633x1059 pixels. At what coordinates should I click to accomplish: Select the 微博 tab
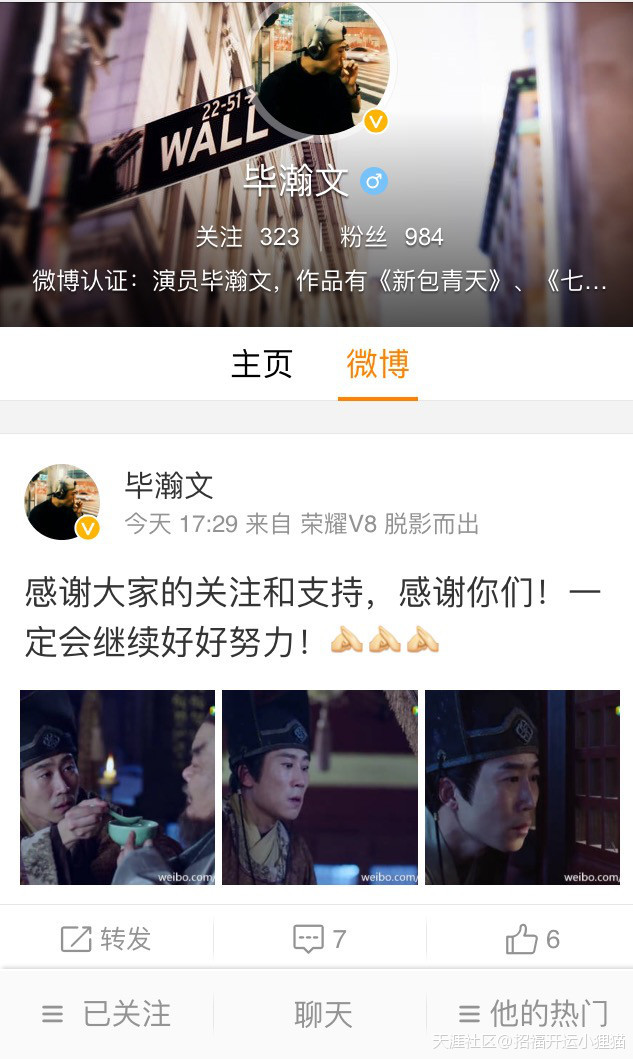point(377,364)
